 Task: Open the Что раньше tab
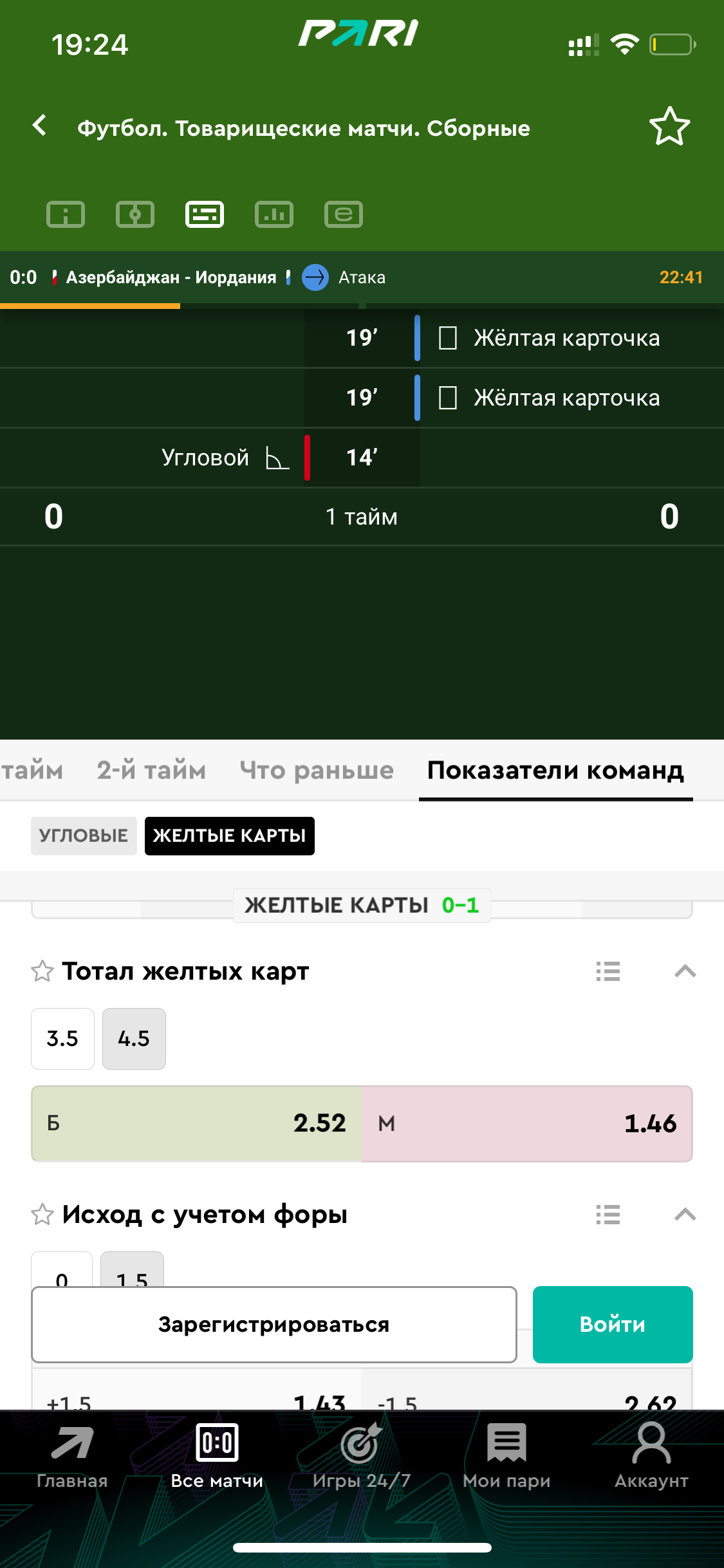[317, 770]
